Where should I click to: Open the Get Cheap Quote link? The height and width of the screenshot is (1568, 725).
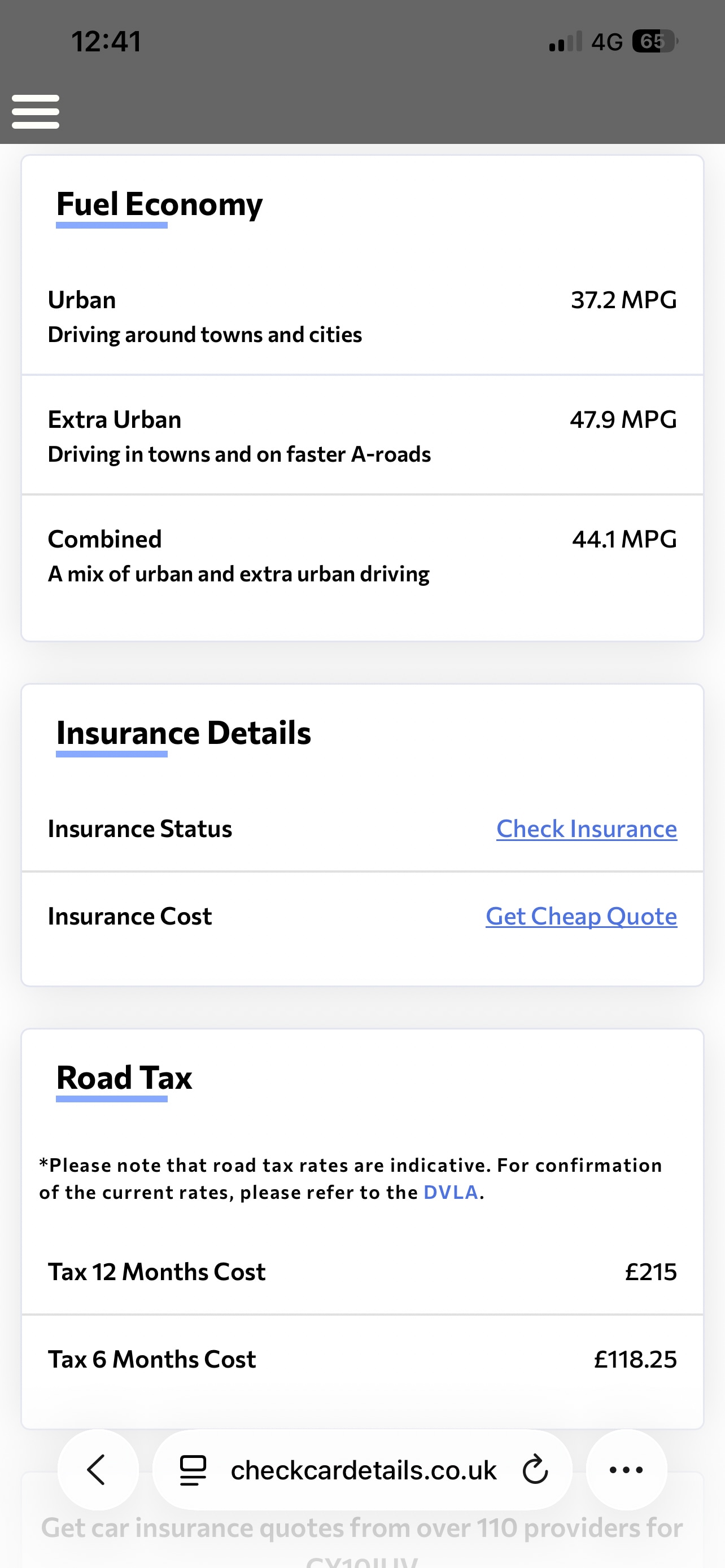pyautogui.click(x=580, y=917)
